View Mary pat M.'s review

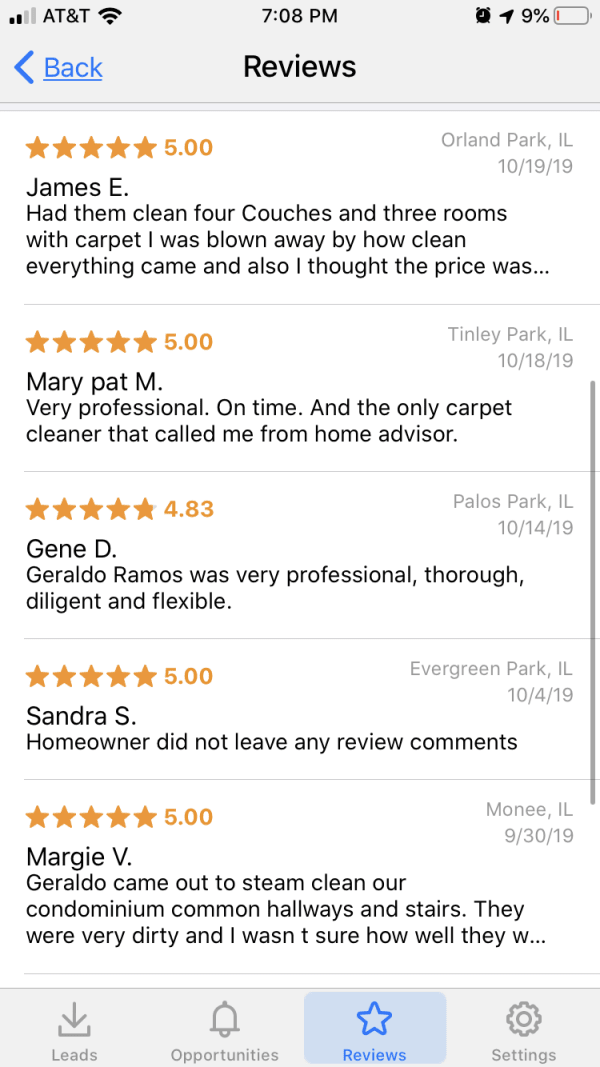(x=298, y=388)
